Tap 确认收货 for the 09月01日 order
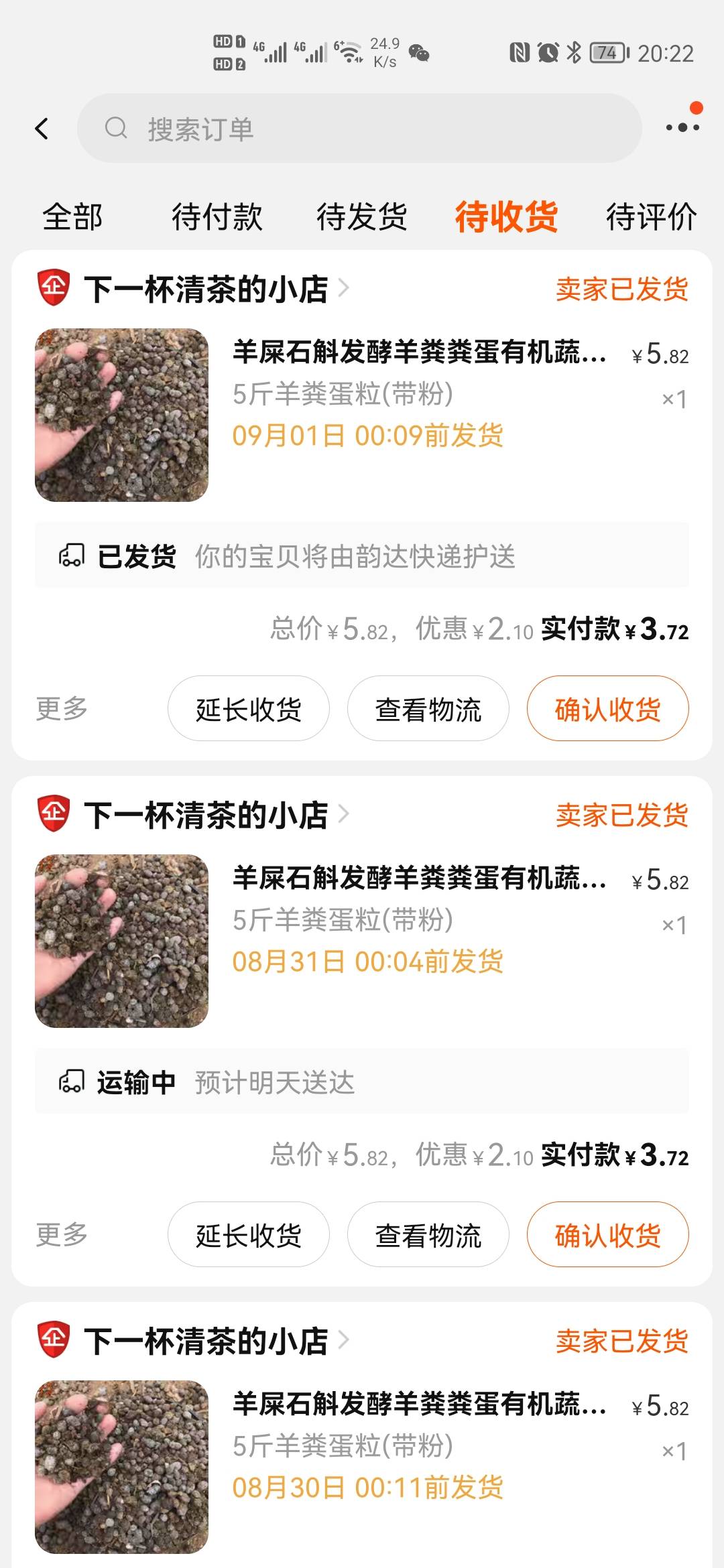The width and height of the screenshot is (724, 1568). [608, 708]
